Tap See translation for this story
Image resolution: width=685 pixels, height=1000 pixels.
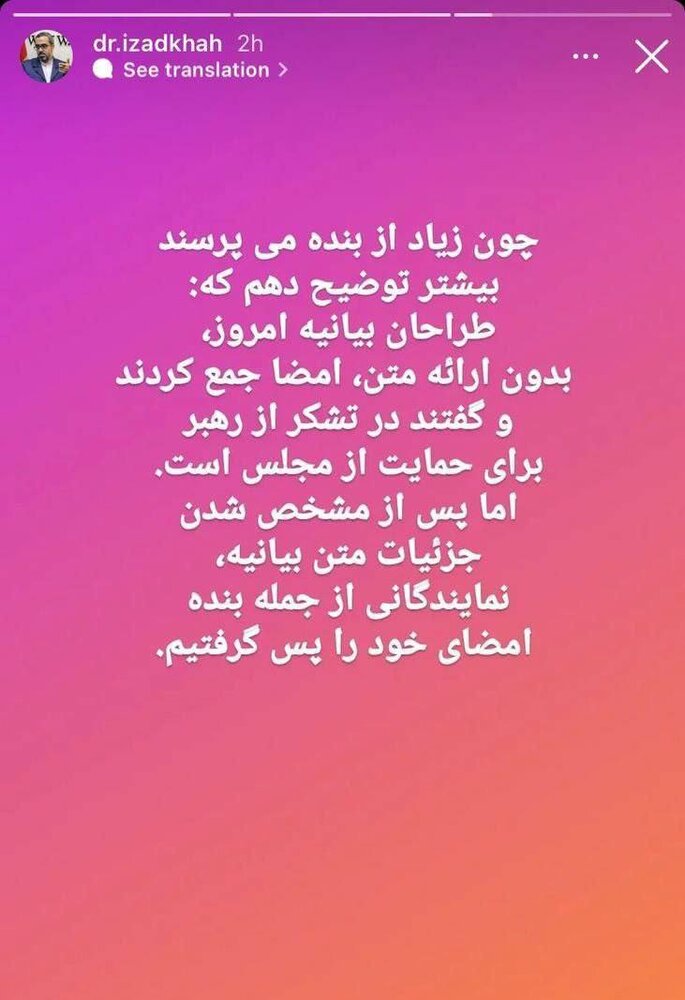(195, 71)
